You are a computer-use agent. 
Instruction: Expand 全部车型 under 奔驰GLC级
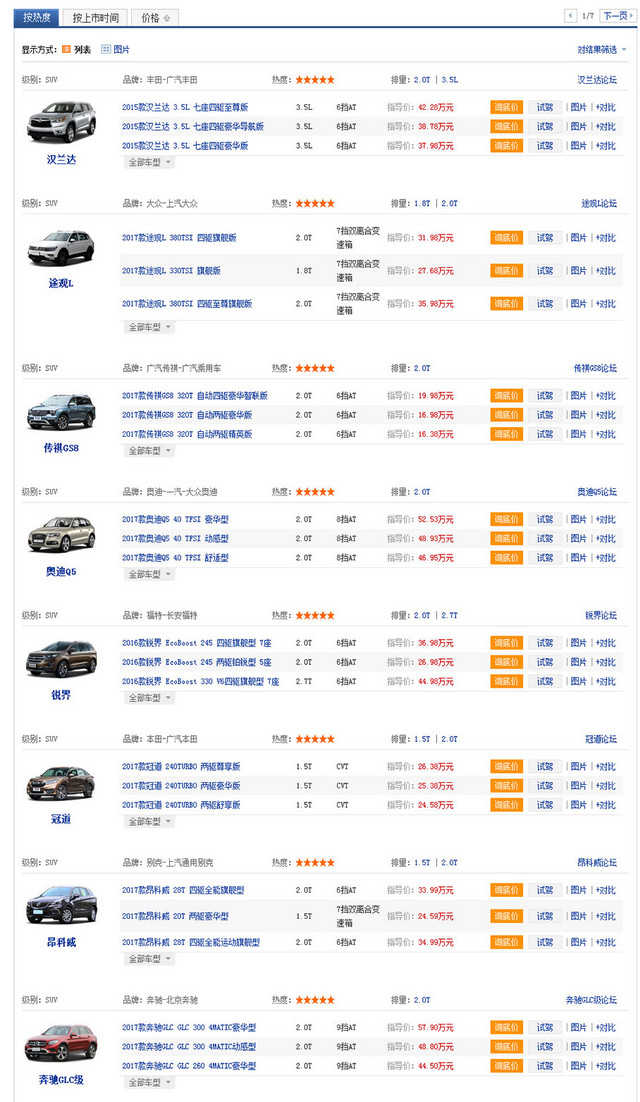(x=149, y=1083)
